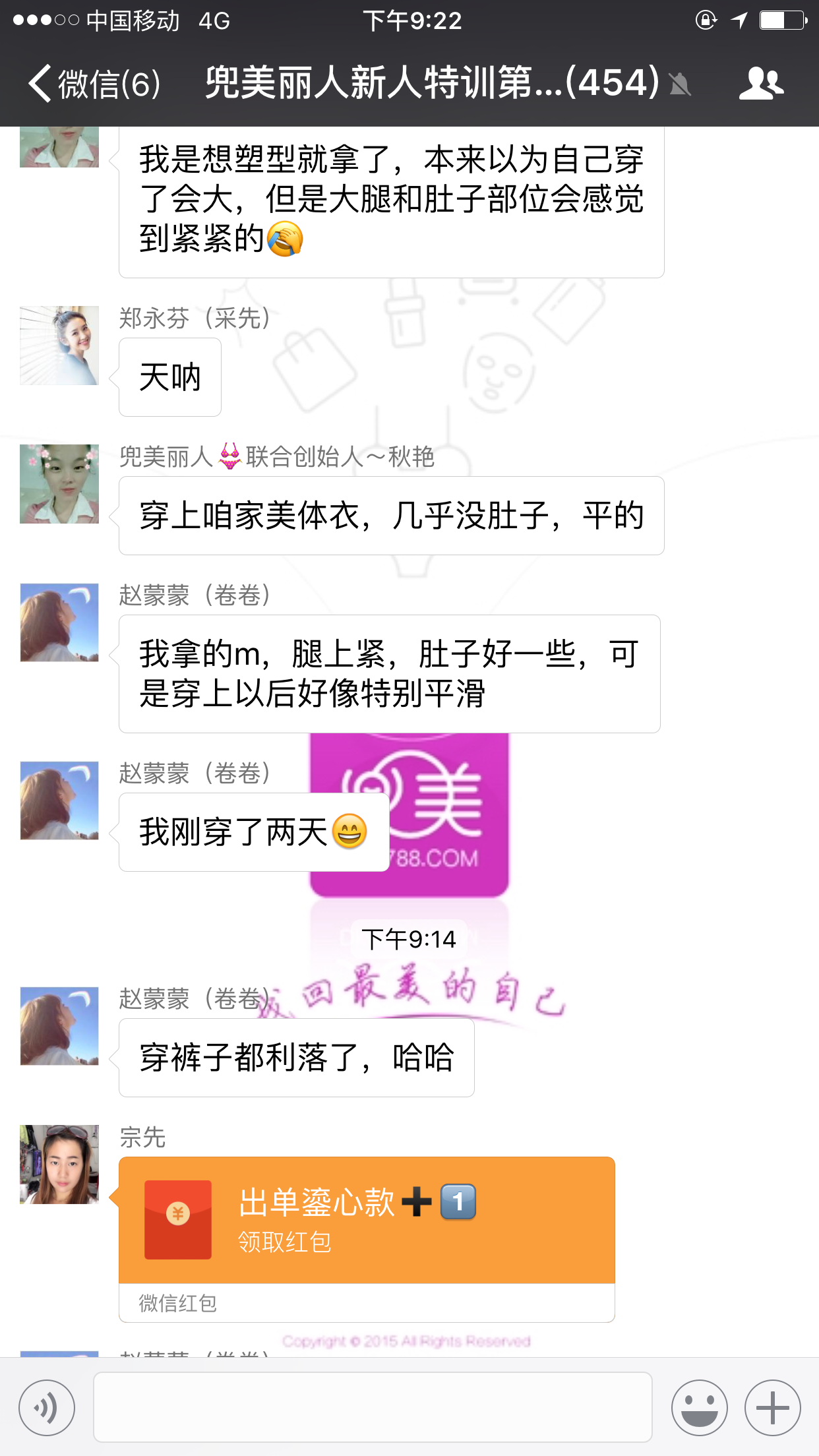Open the group members info

click(x=761, y=84)
